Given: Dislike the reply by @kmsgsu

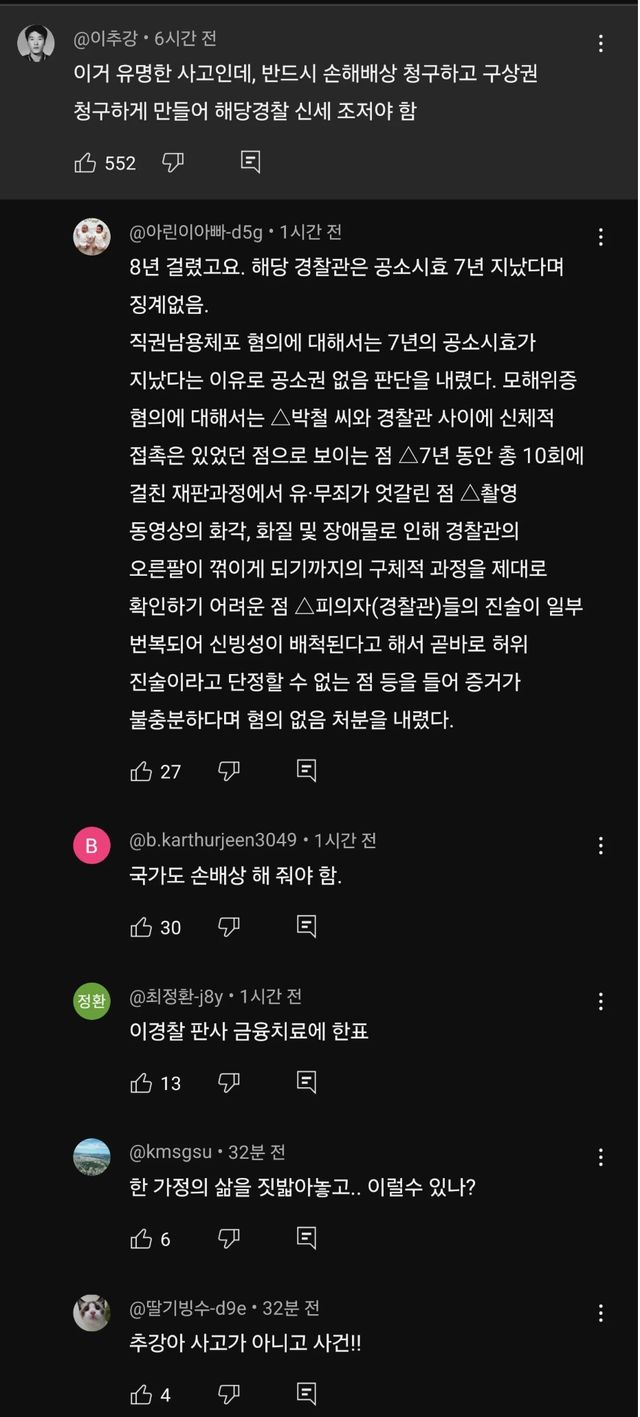Looking at the screenshot, I should (229, 1239).
